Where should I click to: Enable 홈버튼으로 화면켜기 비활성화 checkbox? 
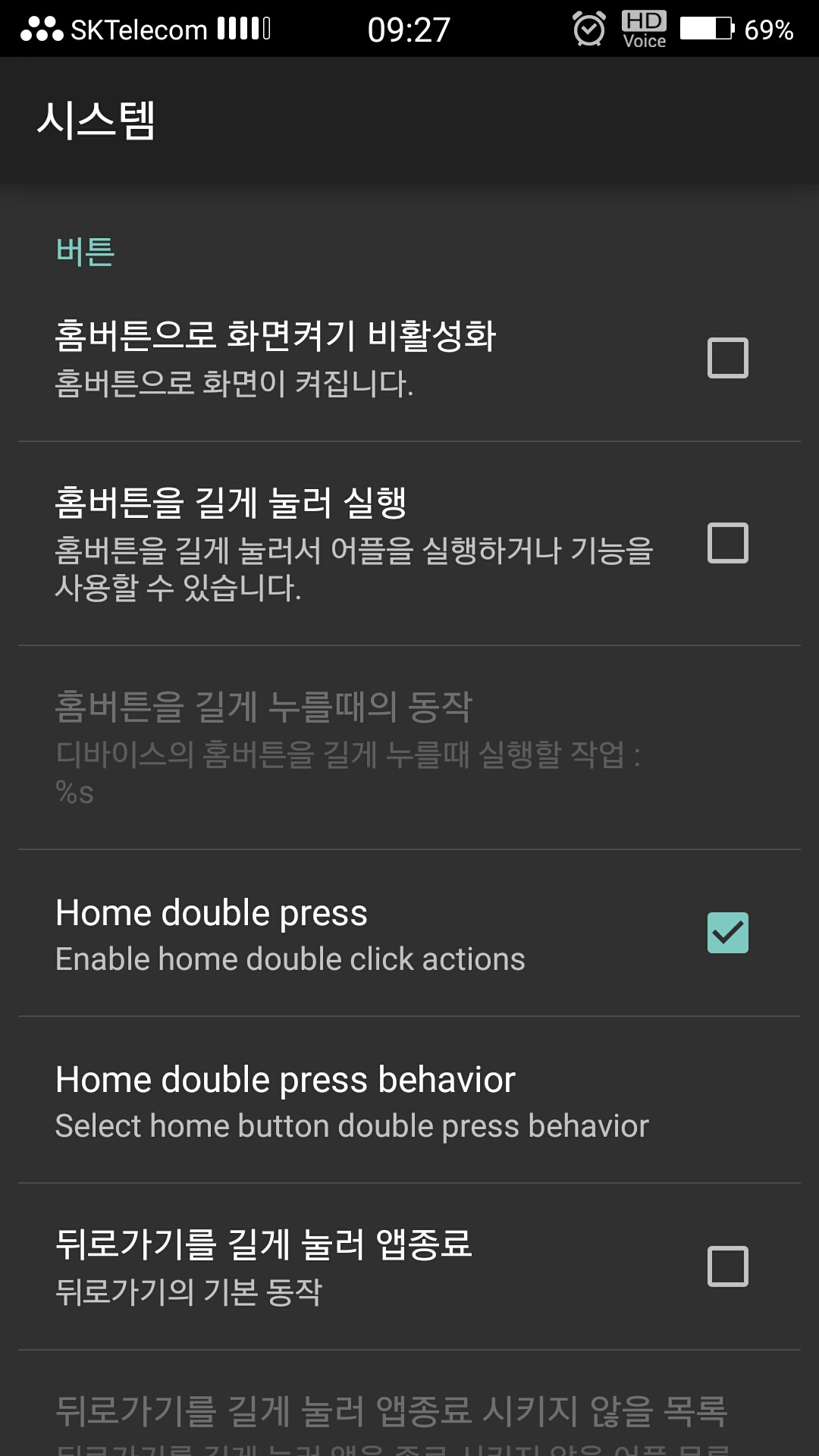tap(727, 358)
